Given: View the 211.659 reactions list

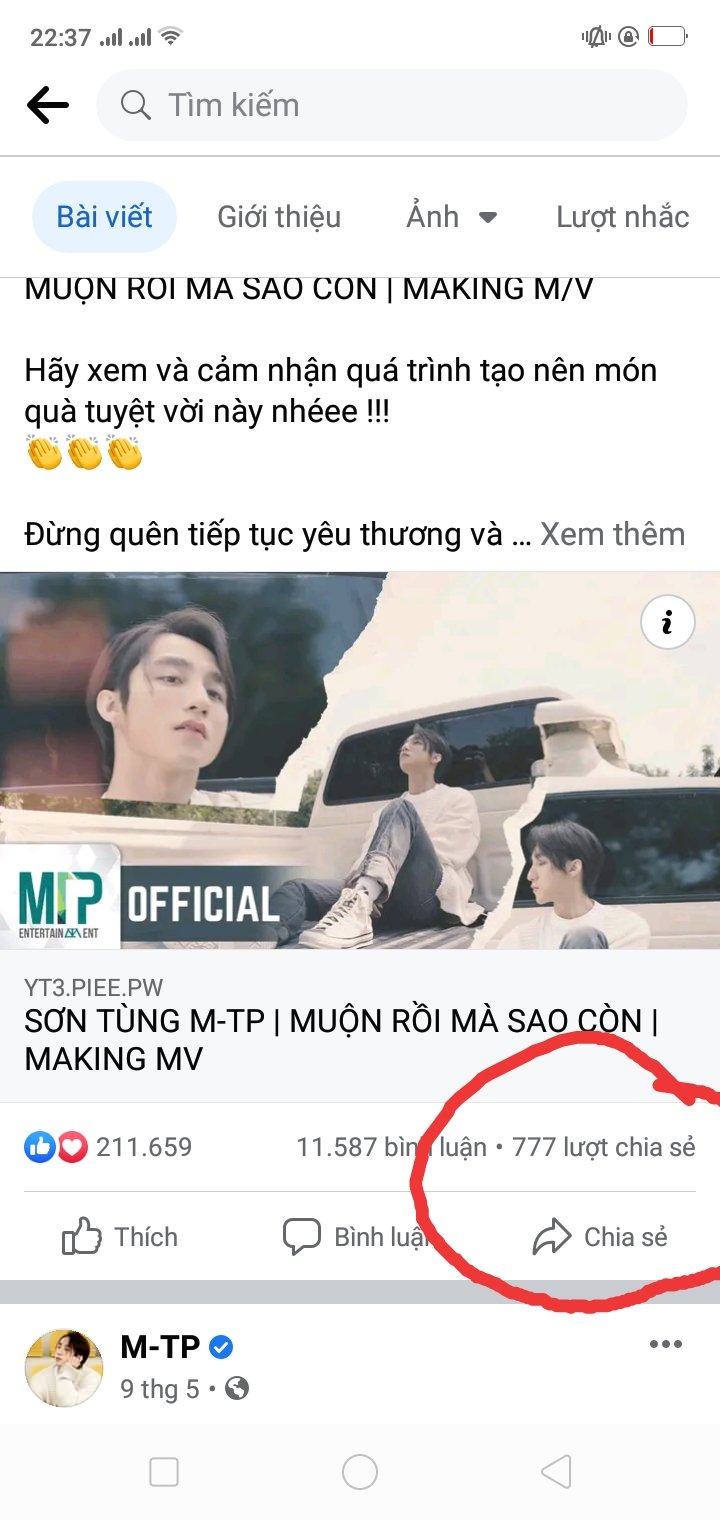Looking at the screenshot, I should tap(110, 1147).
